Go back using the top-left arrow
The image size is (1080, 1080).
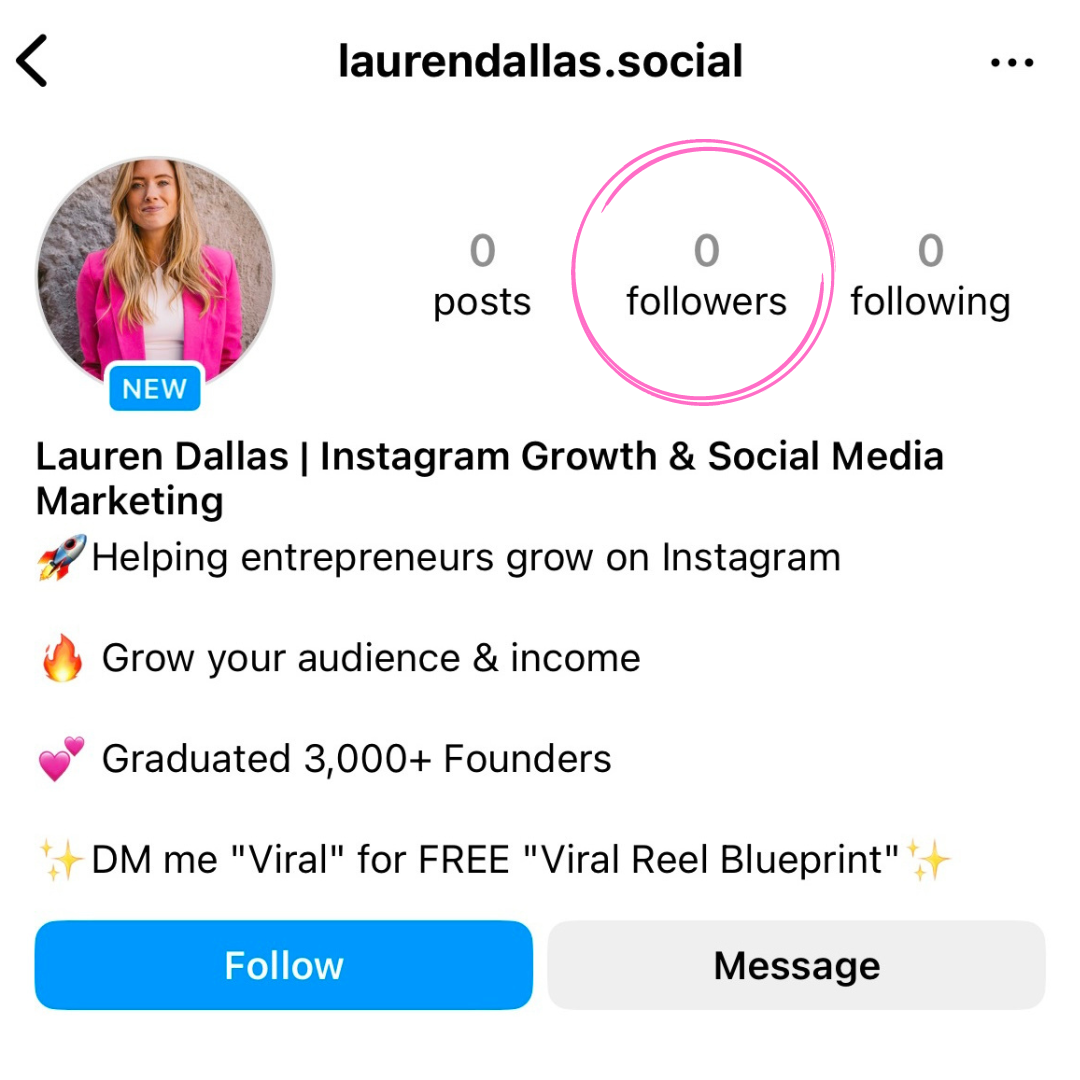tap(33, 62)
